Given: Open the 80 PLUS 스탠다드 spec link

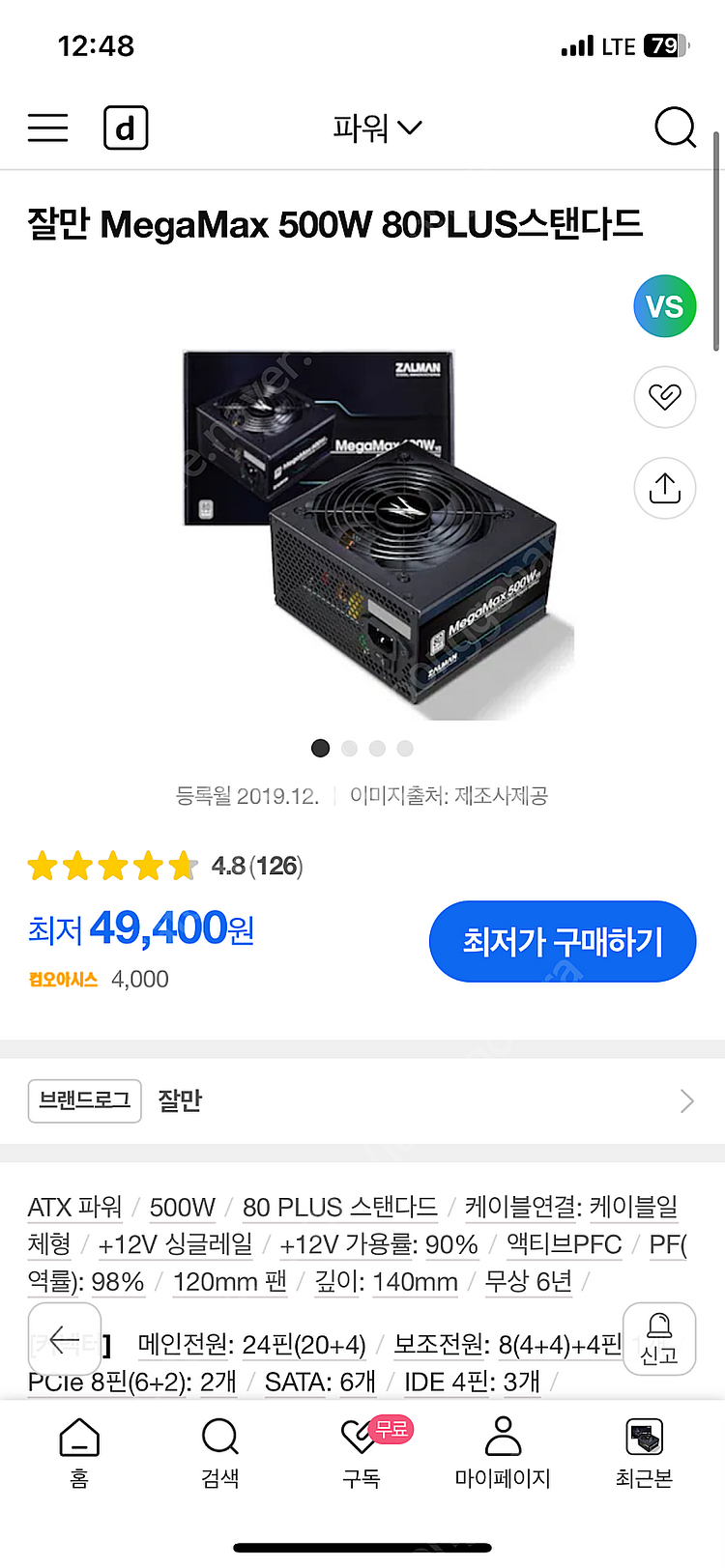Looking at the screenshot, I should (339, 1207).
